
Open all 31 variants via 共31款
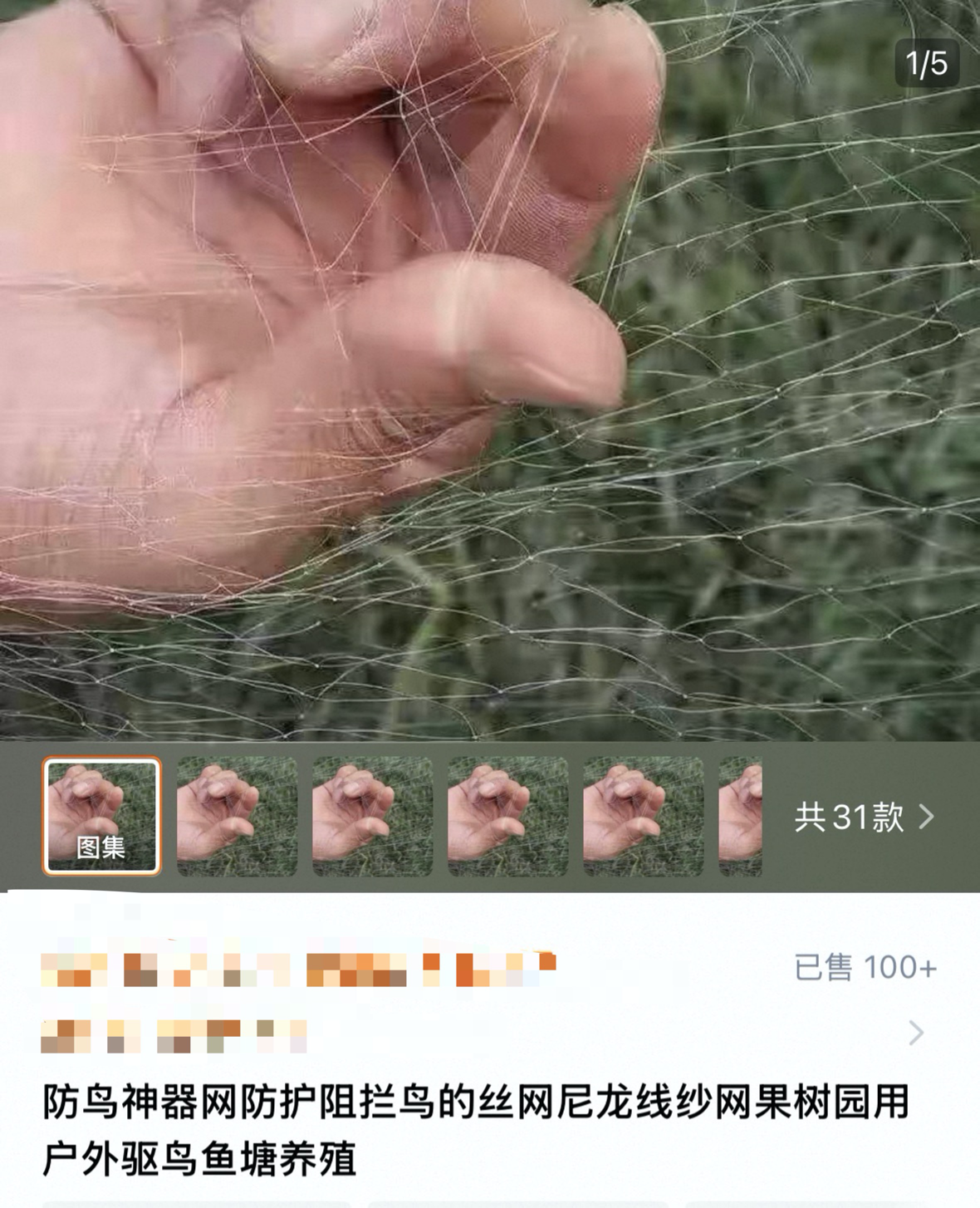(x=864, y=817)
